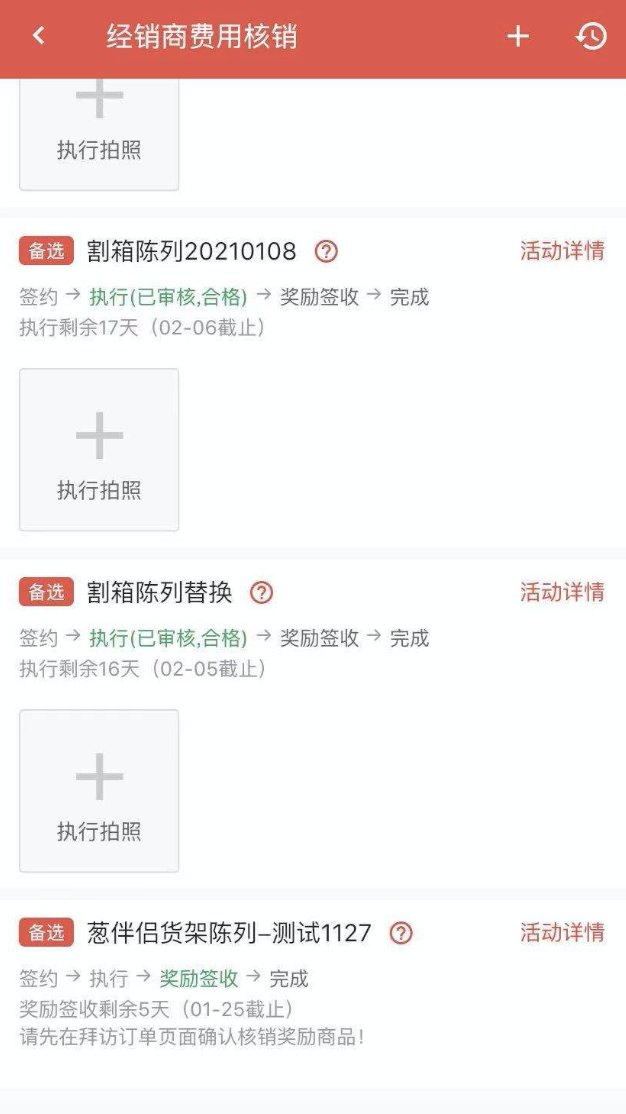Show help for 割箱陈列替换

261,593
